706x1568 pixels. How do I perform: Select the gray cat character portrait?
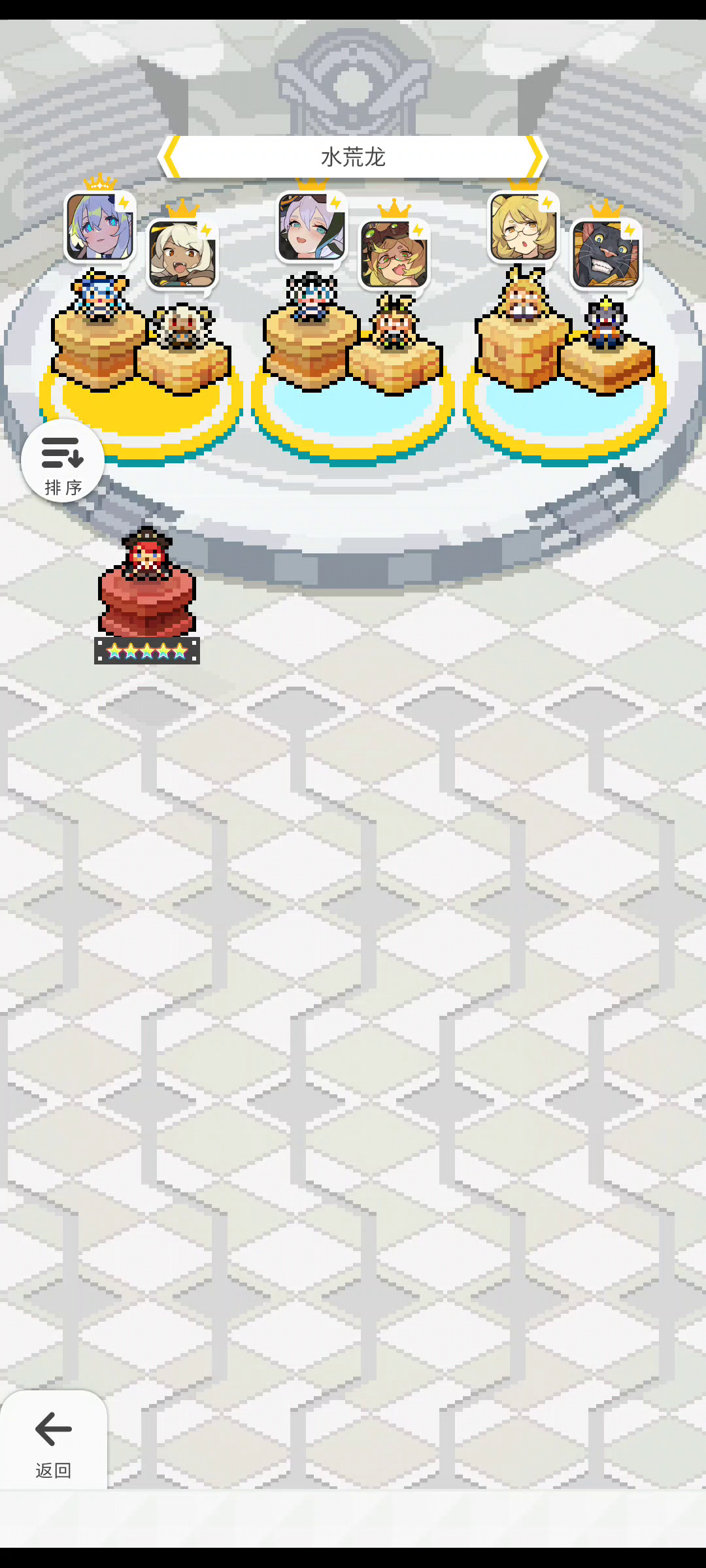(605, 254)
